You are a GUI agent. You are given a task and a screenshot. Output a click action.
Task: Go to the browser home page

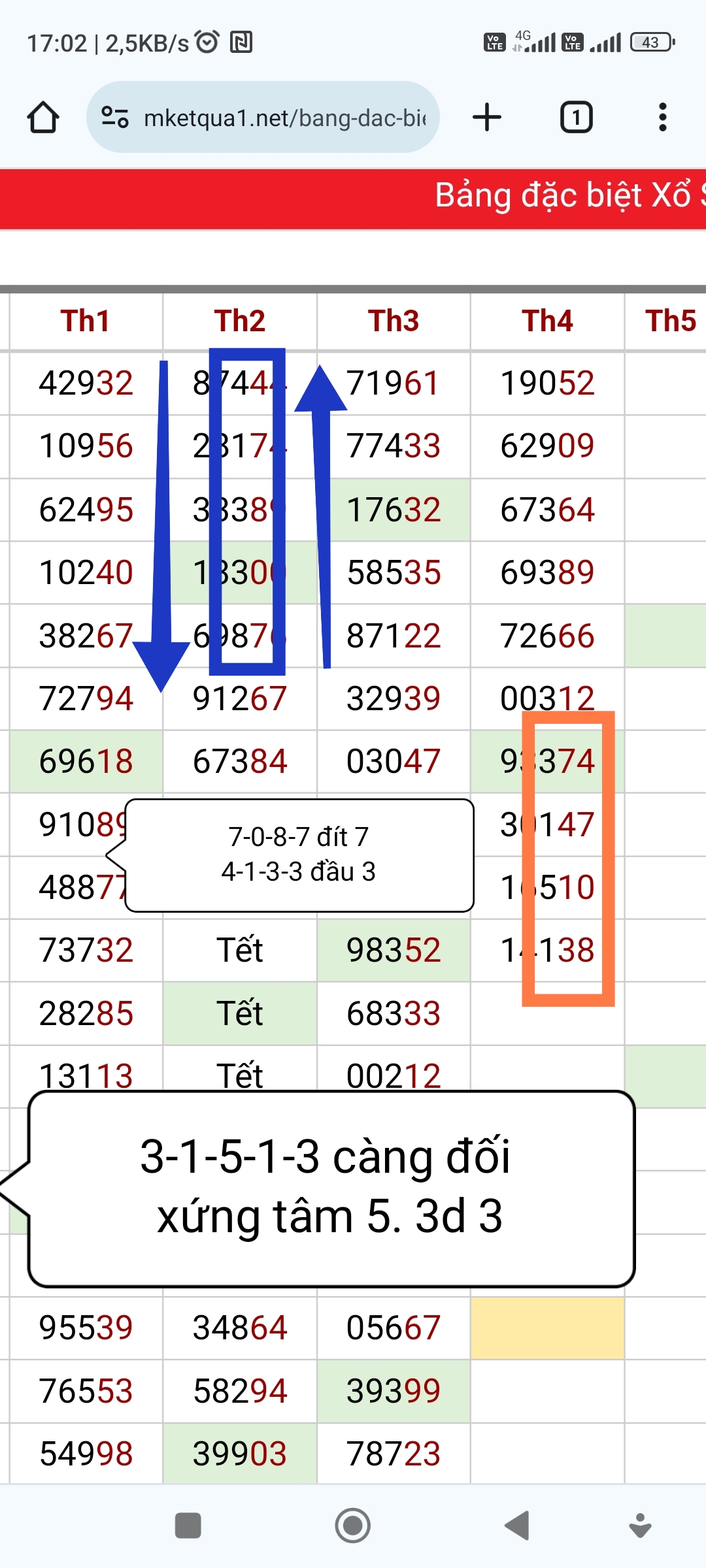click(43, 118)
